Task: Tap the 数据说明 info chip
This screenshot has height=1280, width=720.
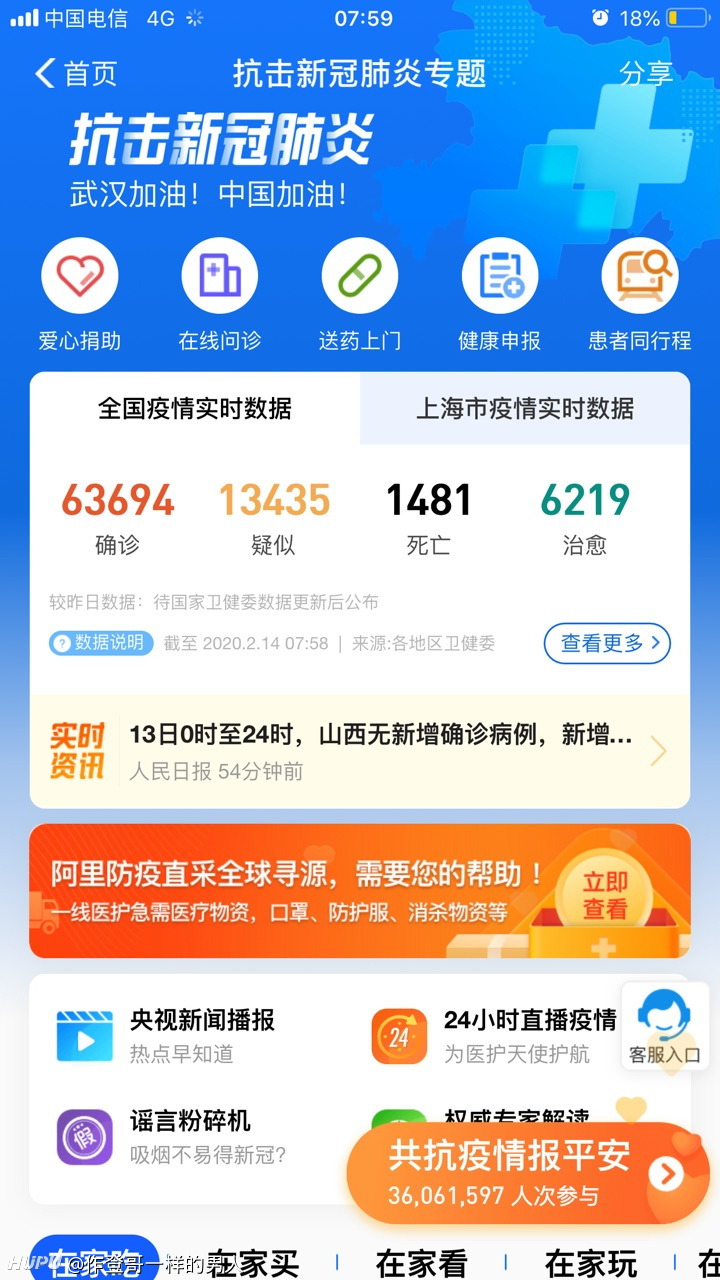Action: 101,643
